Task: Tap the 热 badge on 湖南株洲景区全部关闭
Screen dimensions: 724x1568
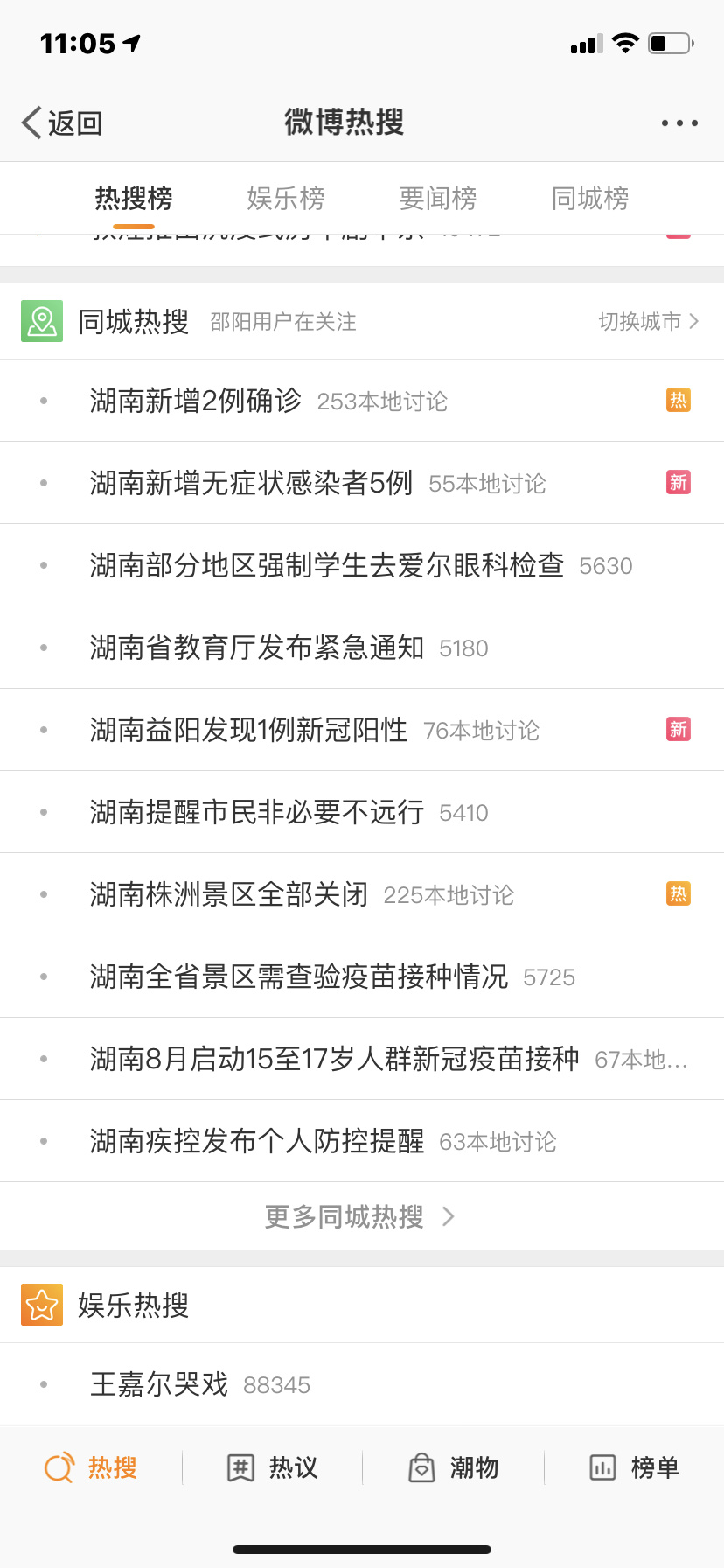Action: tap(678, 893)
